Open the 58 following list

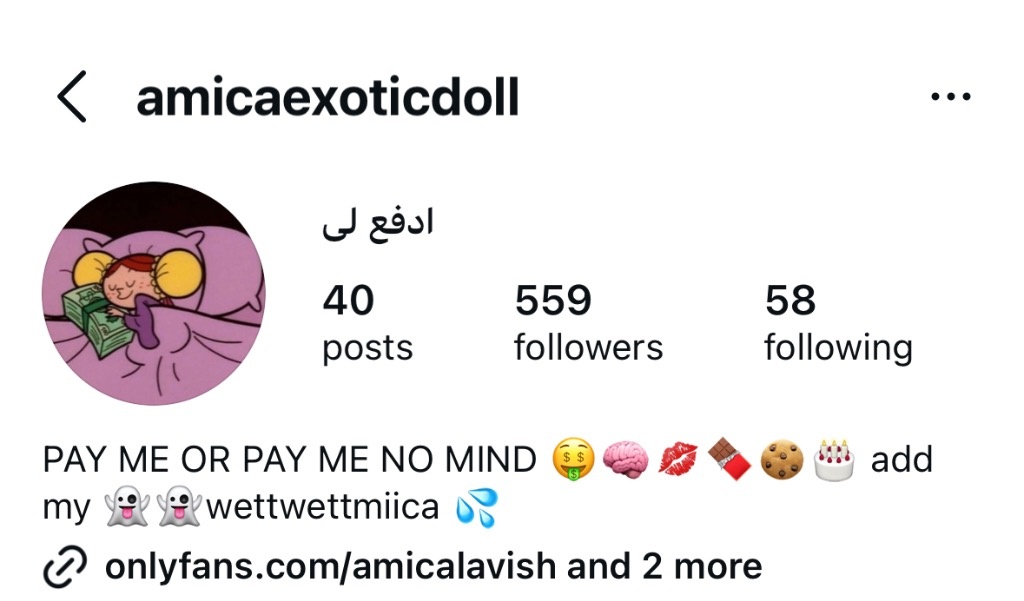[837, 322]
